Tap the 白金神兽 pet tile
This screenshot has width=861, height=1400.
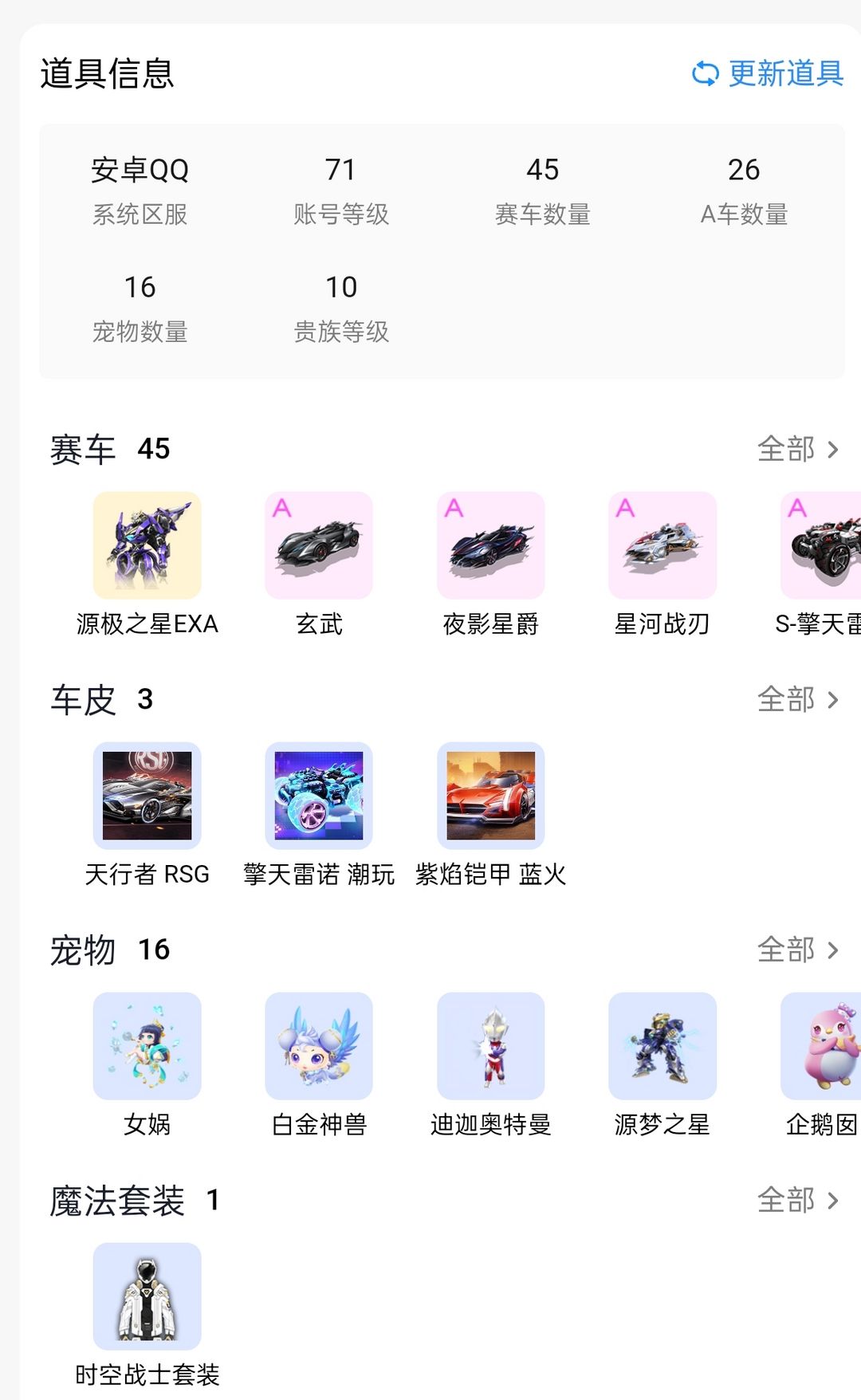click(x=319, y=1046)
